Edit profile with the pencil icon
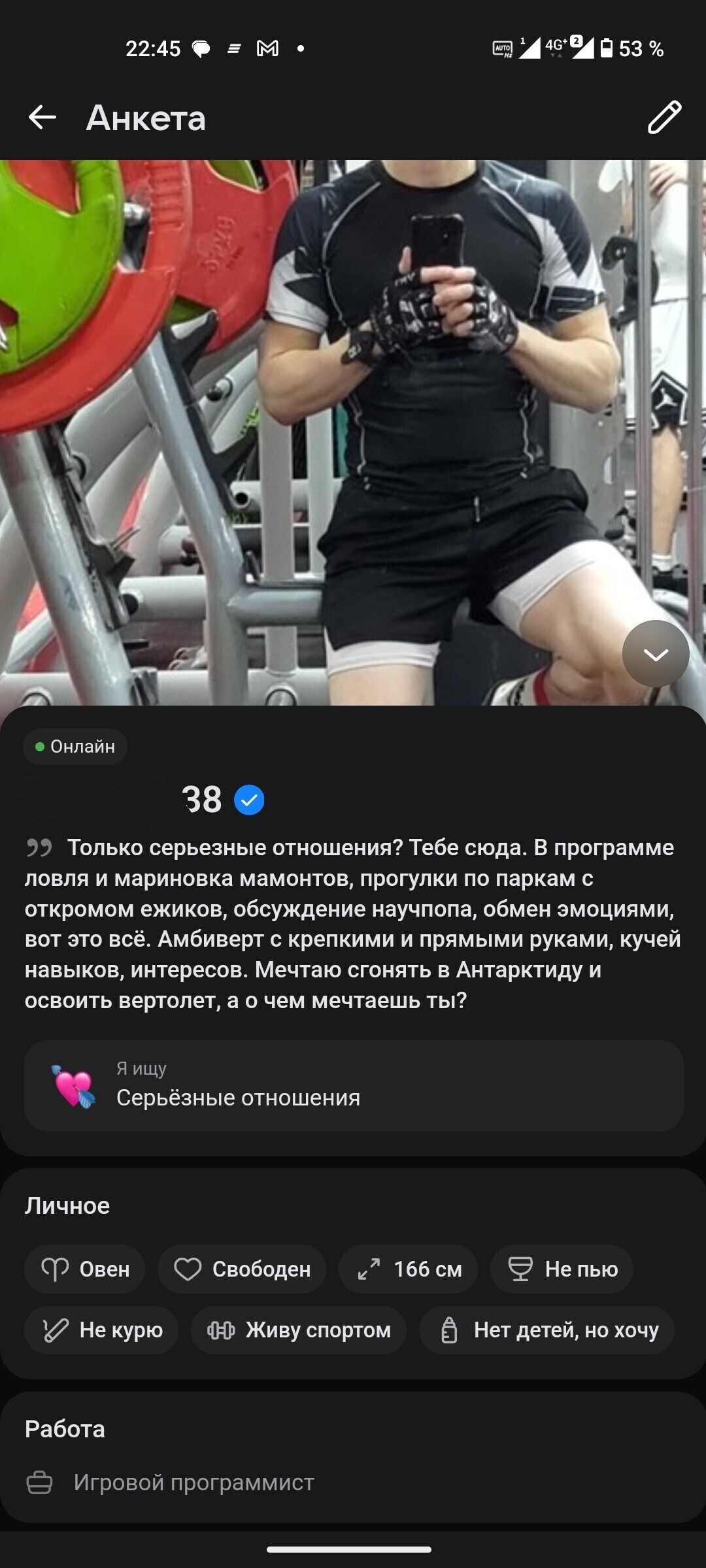Viewport: 706px width, 1568px height. tap(664, 118)
